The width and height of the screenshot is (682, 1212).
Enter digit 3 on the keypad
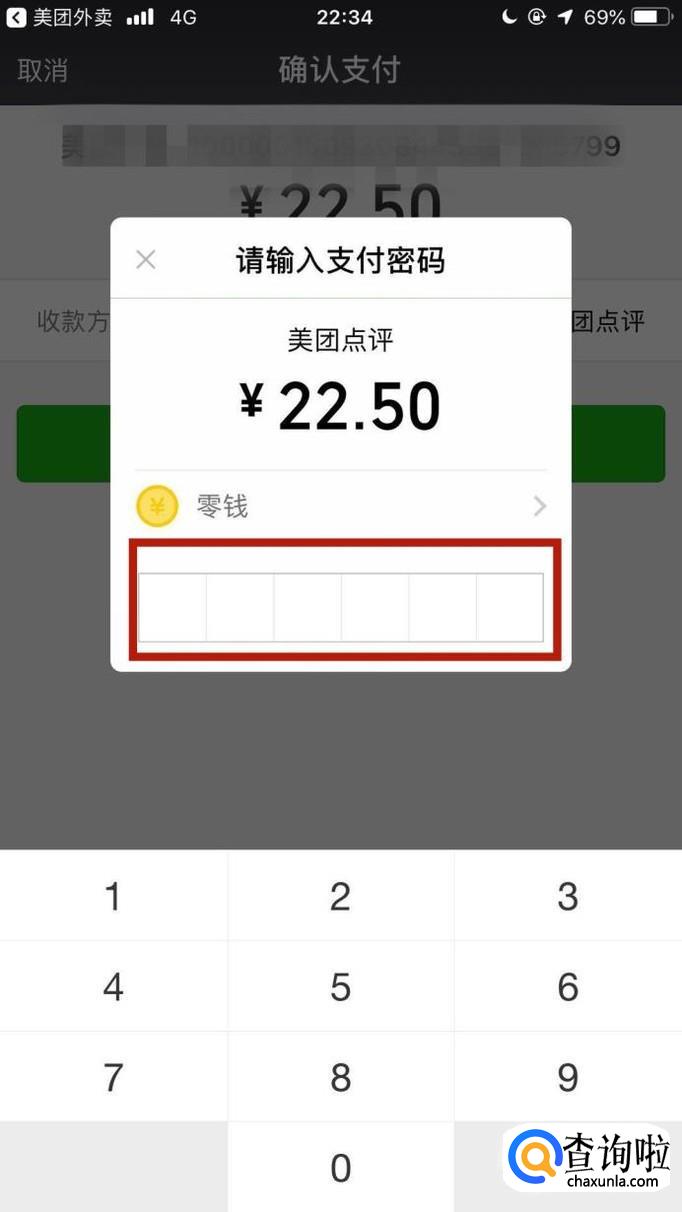[x=568, y=896]
